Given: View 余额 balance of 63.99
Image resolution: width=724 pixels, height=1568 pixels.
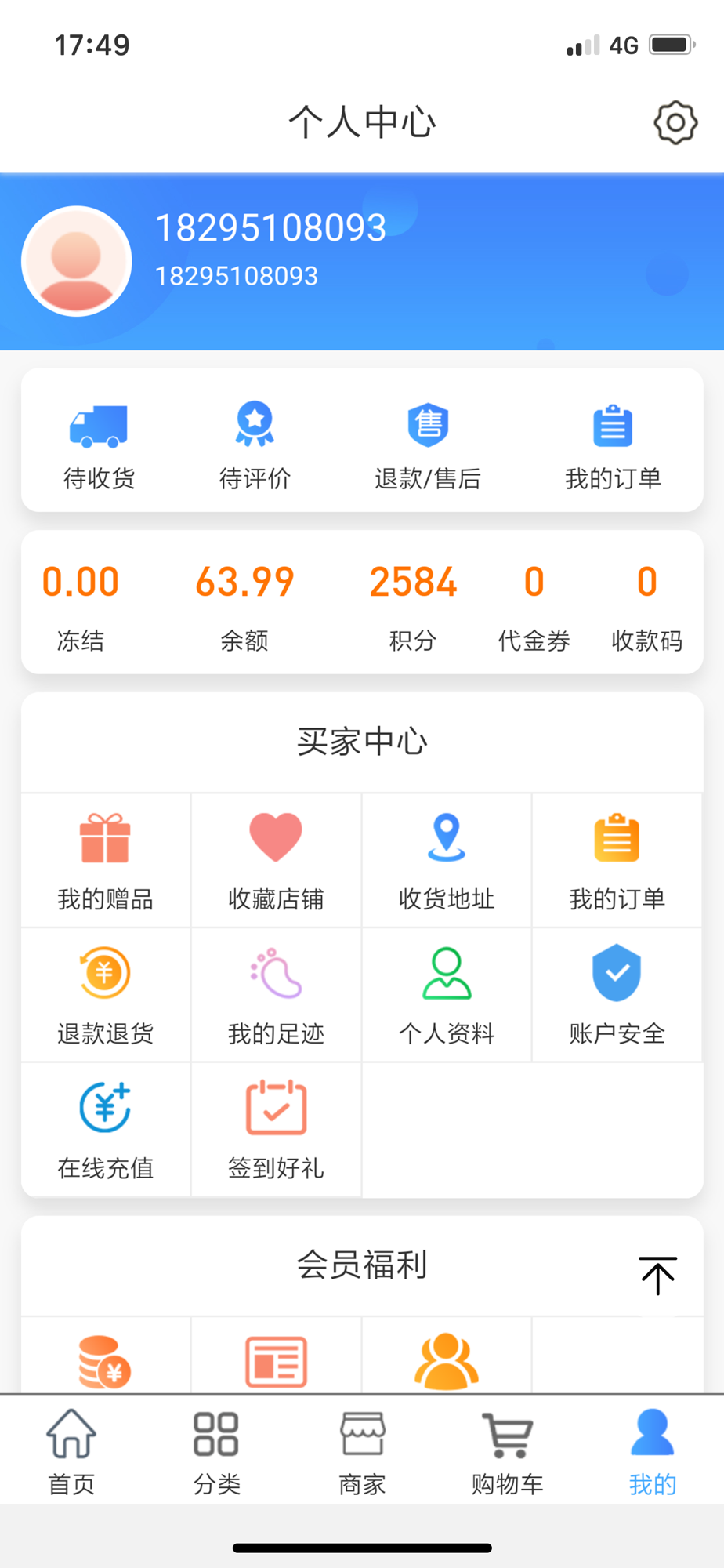Looking at the screenshot, I should pyautogui.click(x=244, y=607).
